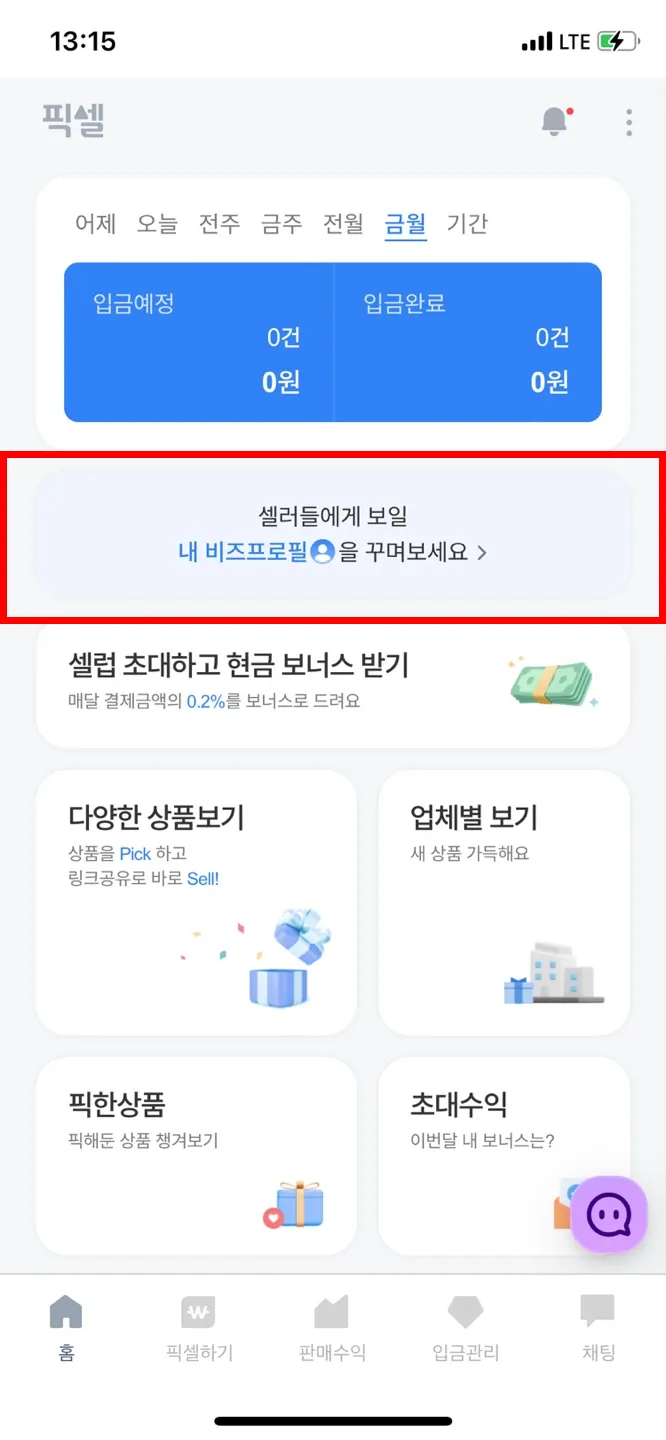The height and width of the screenshot is (1440, 666).
Task: Select the 전월 period tab
Action: point(343,223)
